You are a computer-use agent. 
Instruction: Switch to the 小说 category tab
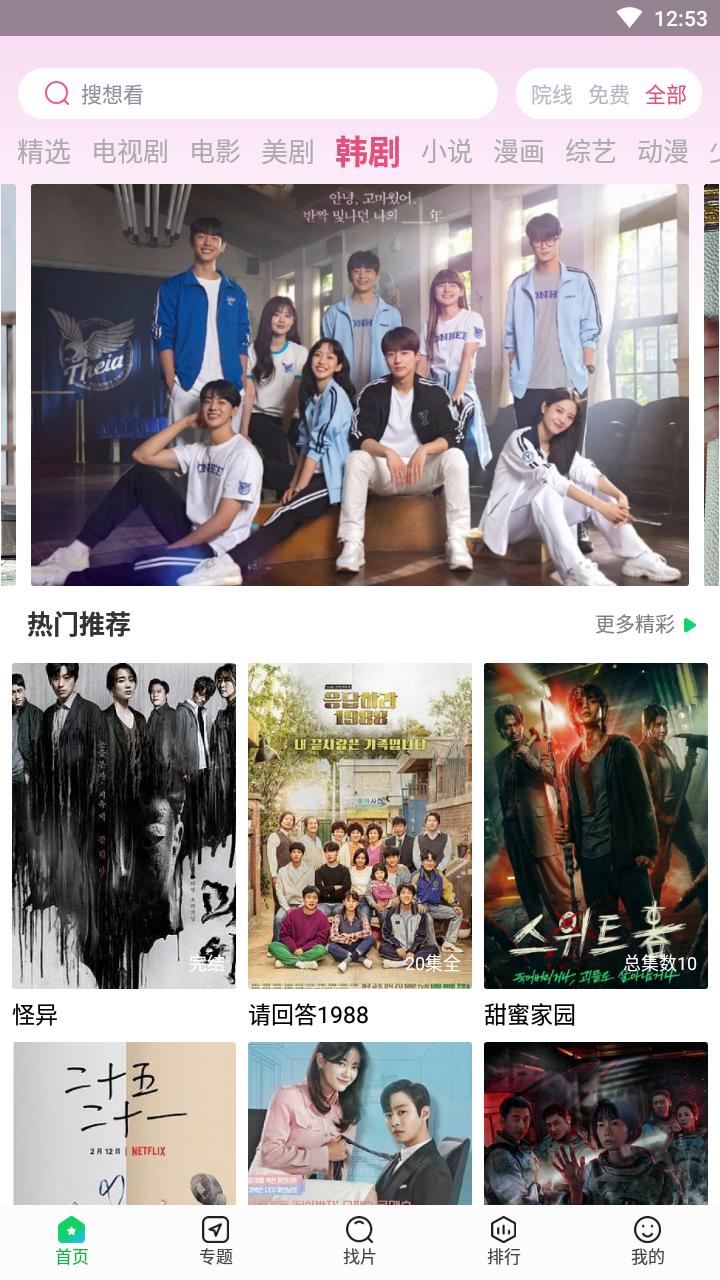click(446, 152)
